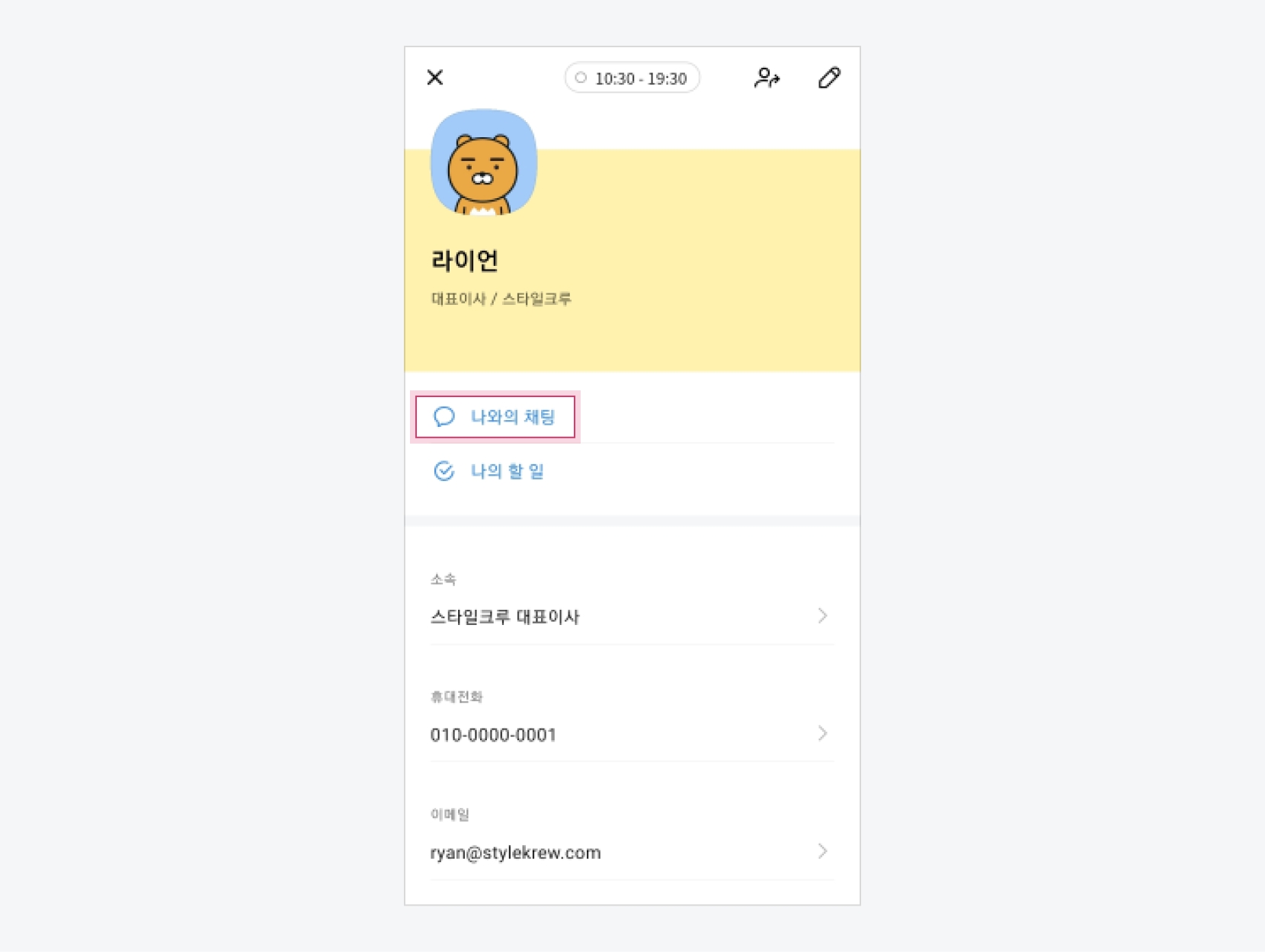The height and width of the screenshot is (952, 1265).
Task: Select the 휴대전화 010-0000-0001 row
Action: click(x=631, y=734)
